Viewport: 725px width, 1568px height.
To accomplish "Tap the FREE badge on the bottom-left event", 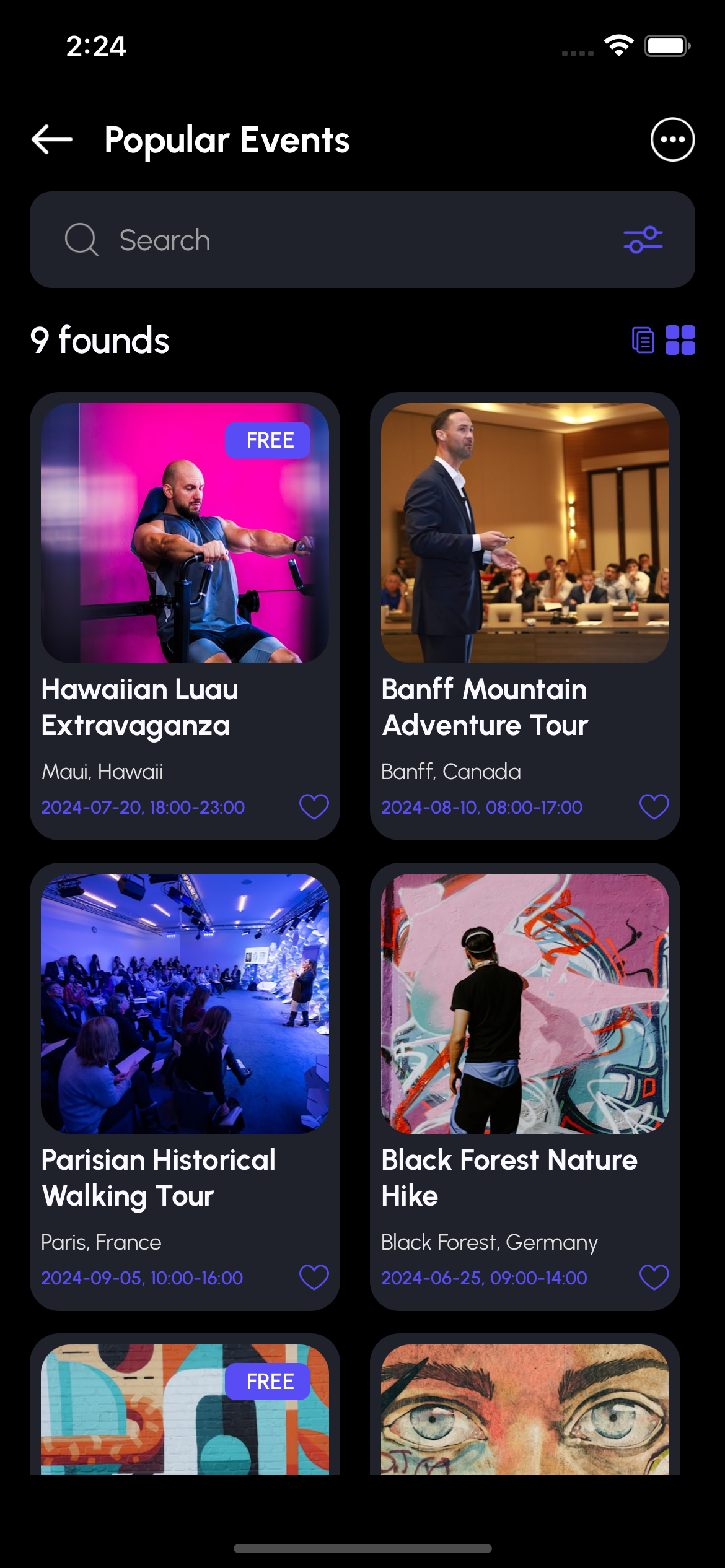I will [x=268, y=1382].
